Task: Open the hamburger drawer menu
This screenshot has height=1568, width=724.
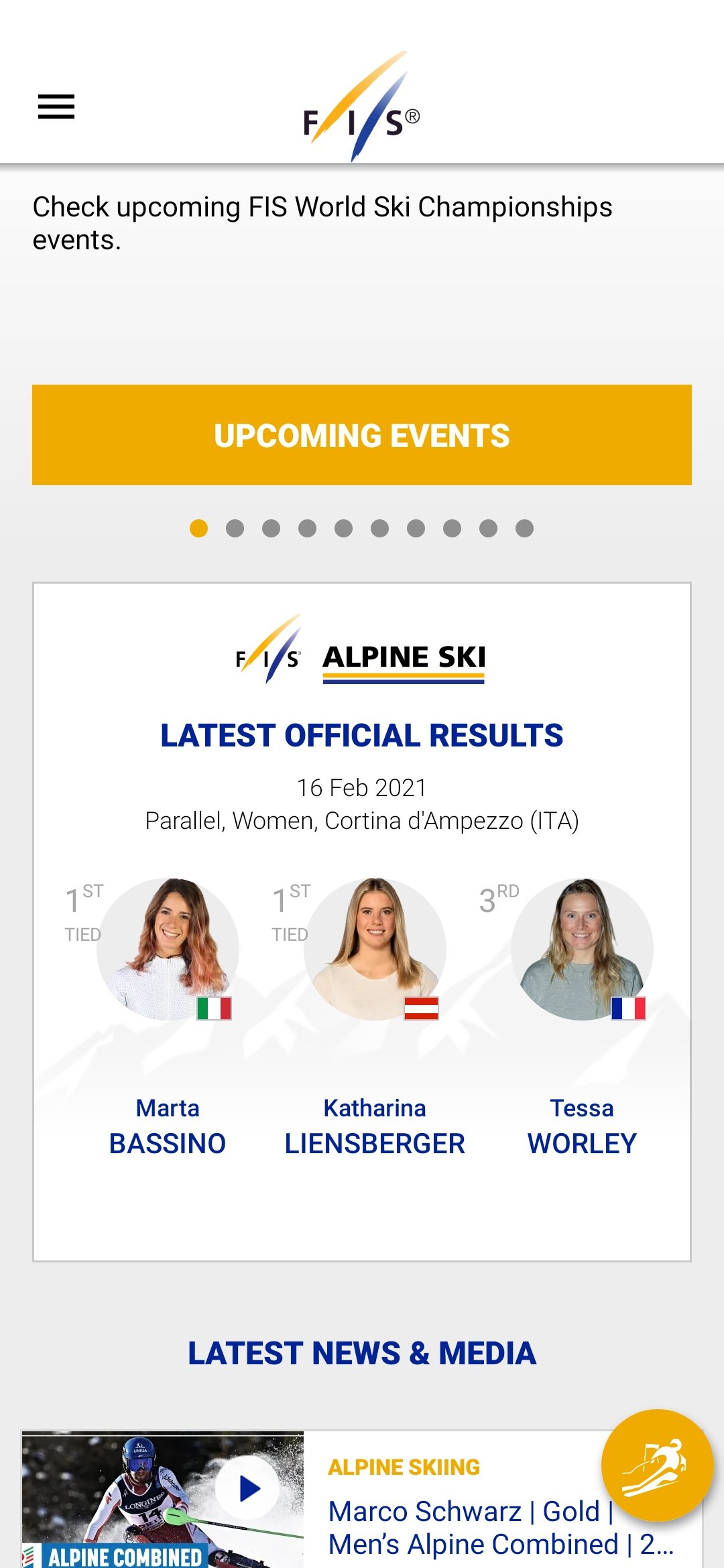Action: (56, 107)
